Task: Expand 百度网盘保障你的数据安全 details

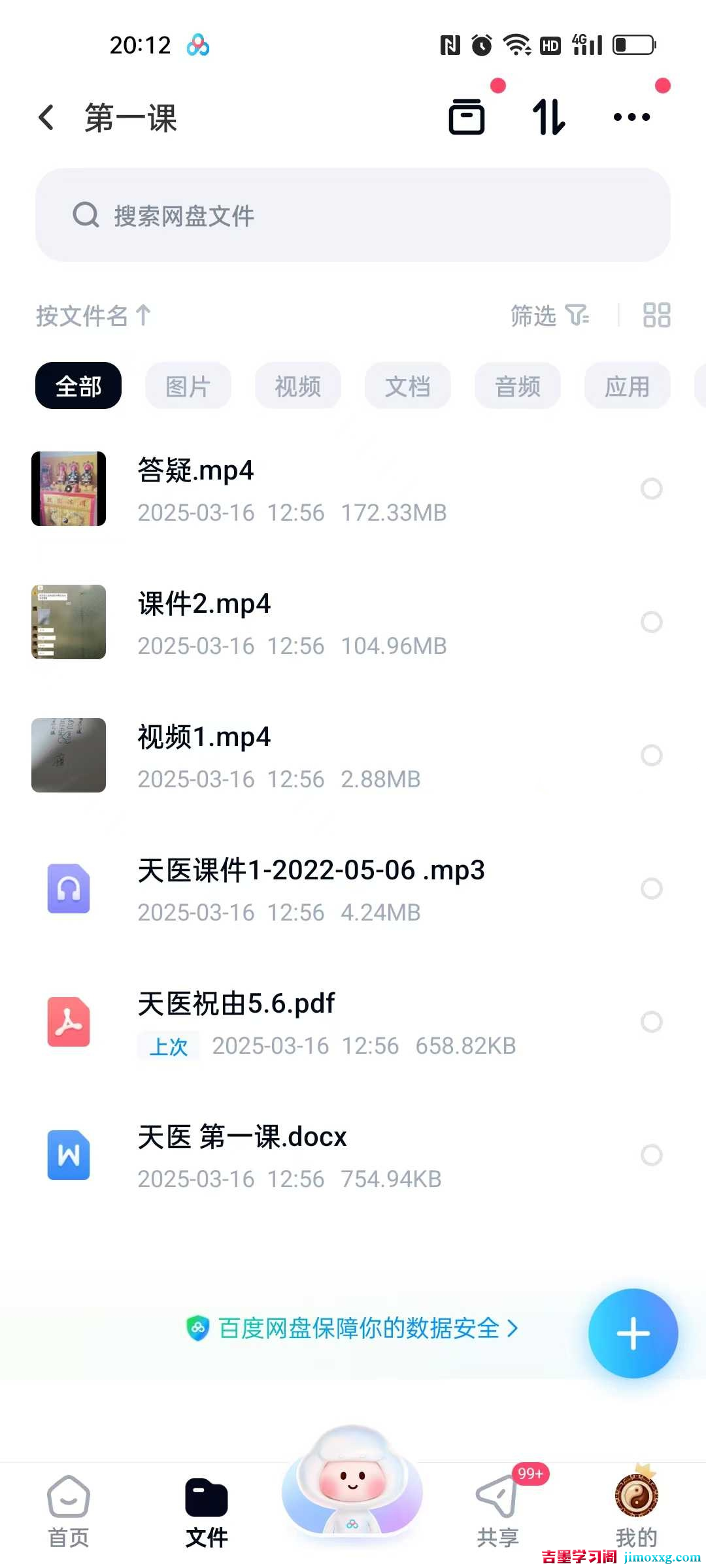Action: [353, 1328]
